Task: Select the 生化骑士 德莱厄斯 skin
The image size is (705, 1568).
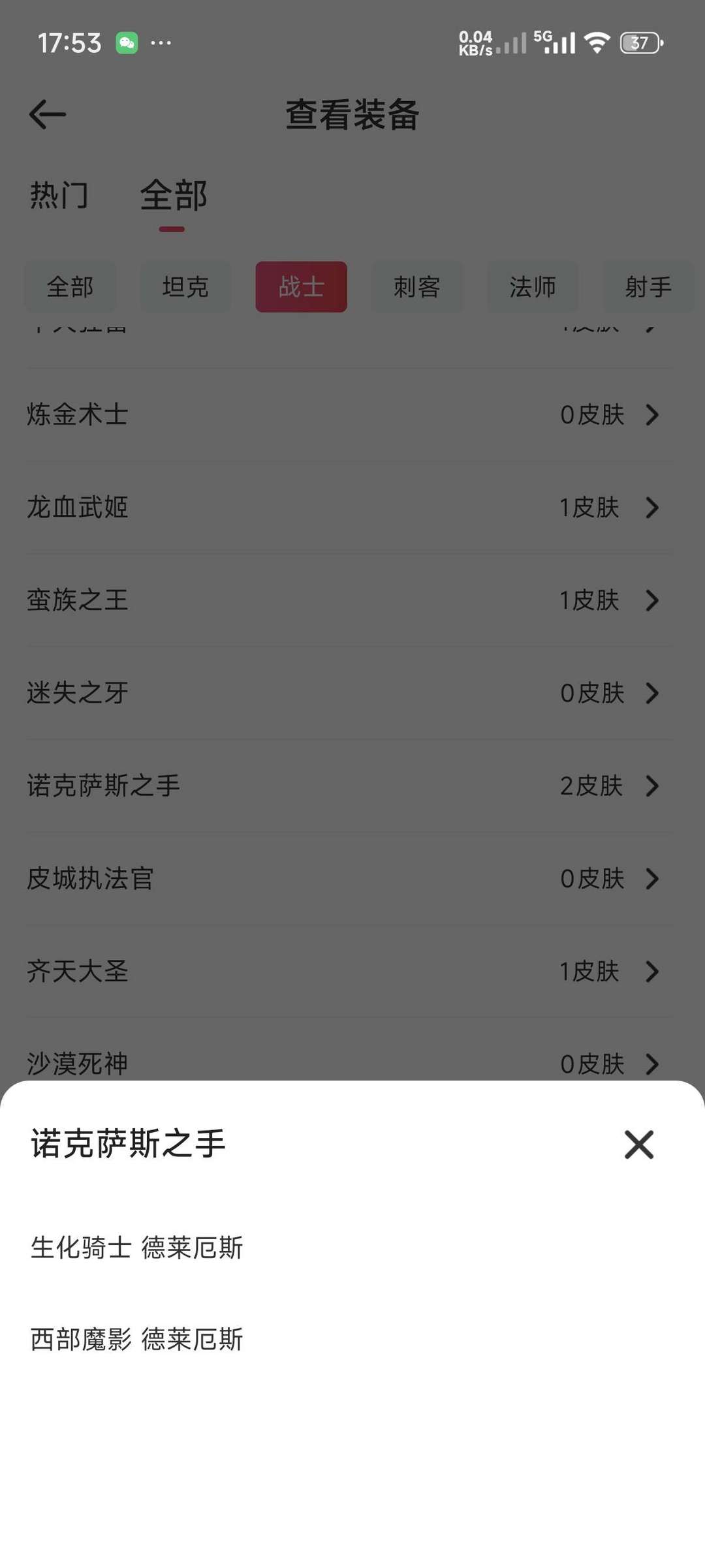Action: [137, 1248]
